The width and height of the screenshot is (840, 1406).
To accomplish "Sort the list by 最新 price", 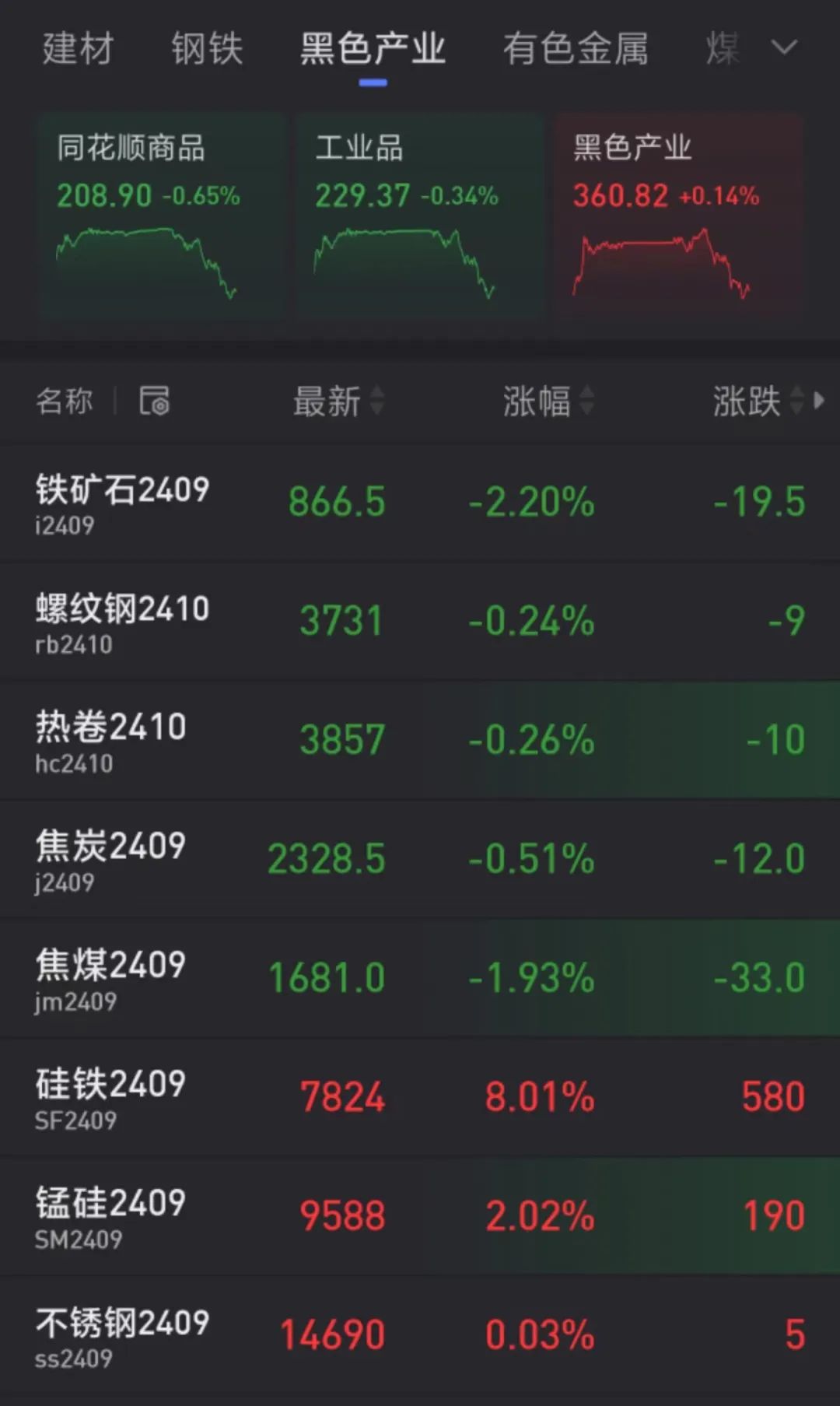I will pyautogui.click(x=338, y=401).
